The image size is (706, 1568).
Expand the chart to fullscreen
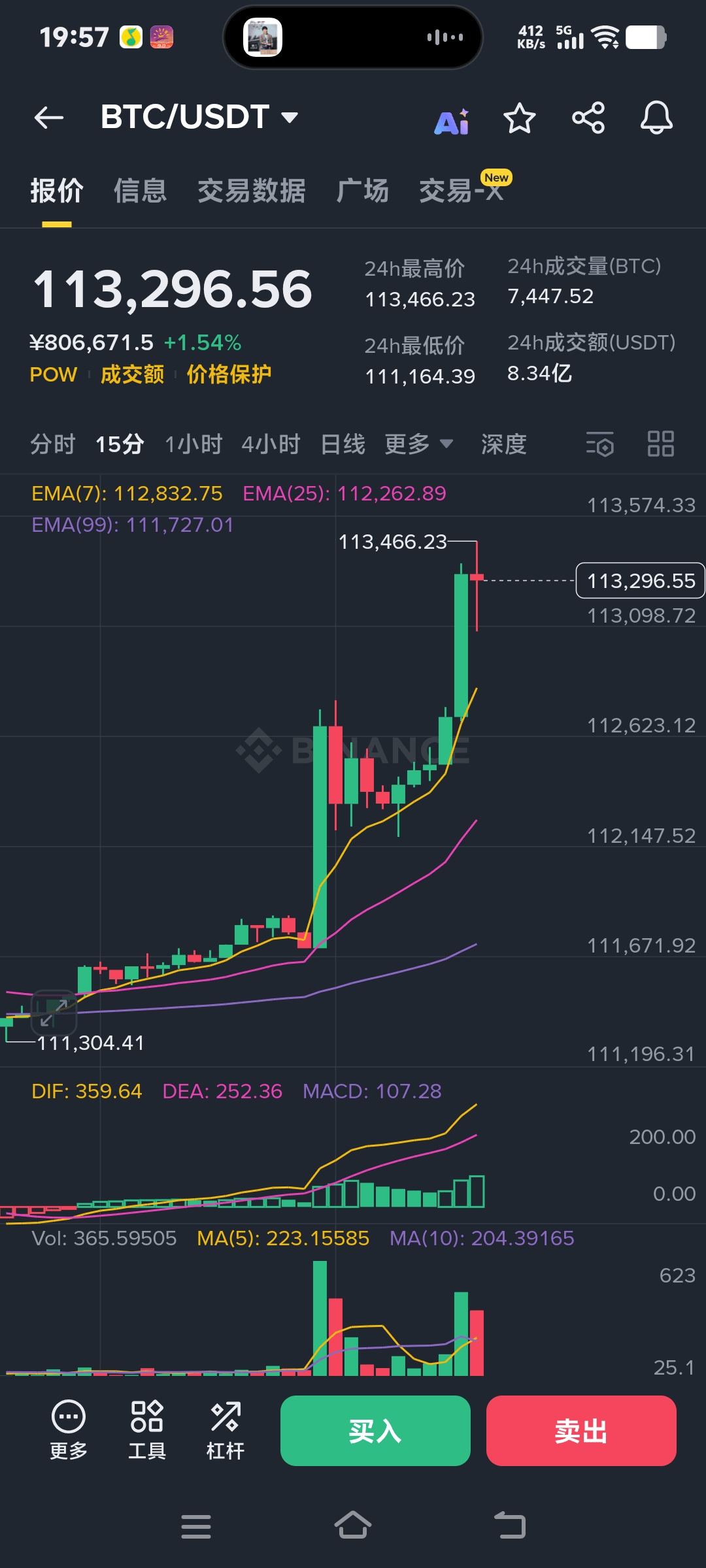point(54,1012)
